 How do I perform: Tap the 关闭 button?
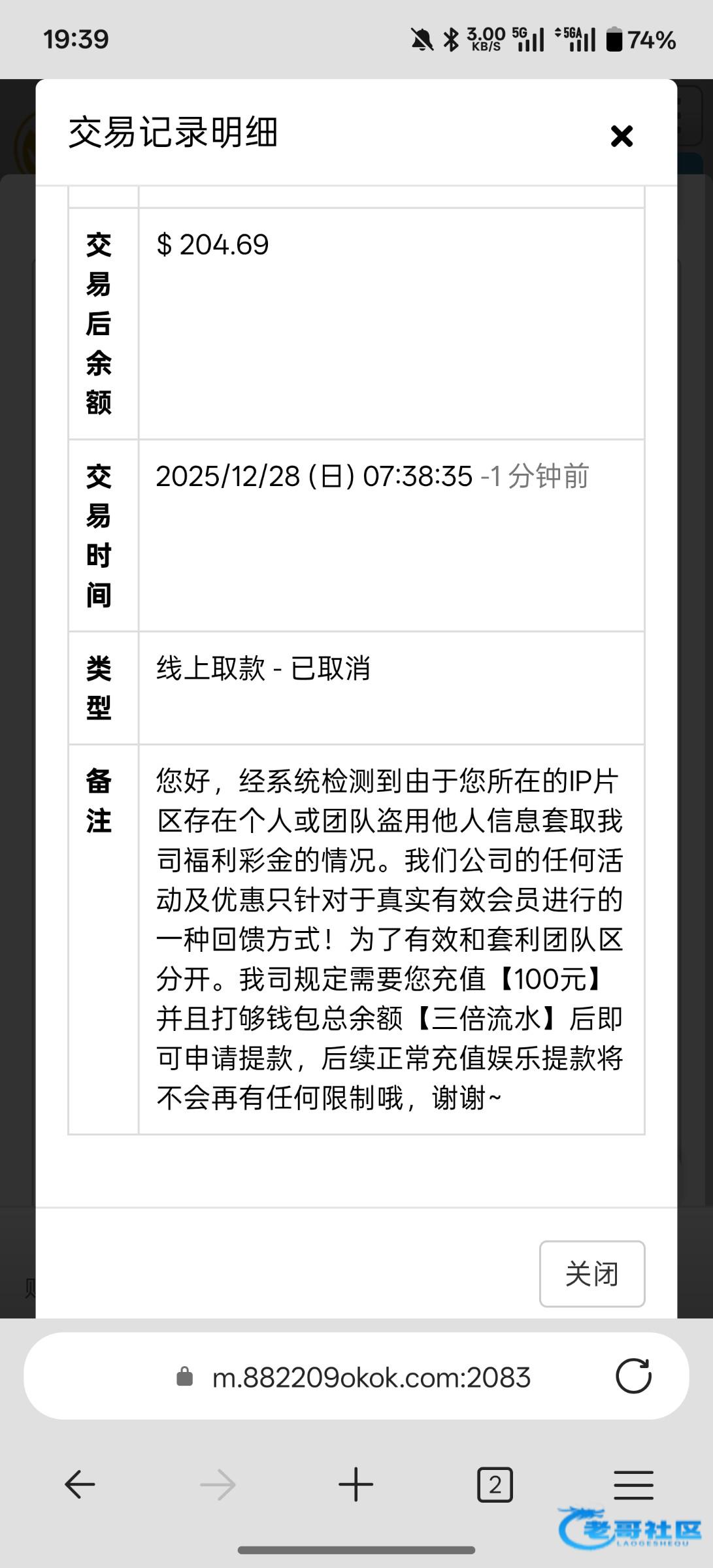pyautogui.click(x=591, y=1273)
